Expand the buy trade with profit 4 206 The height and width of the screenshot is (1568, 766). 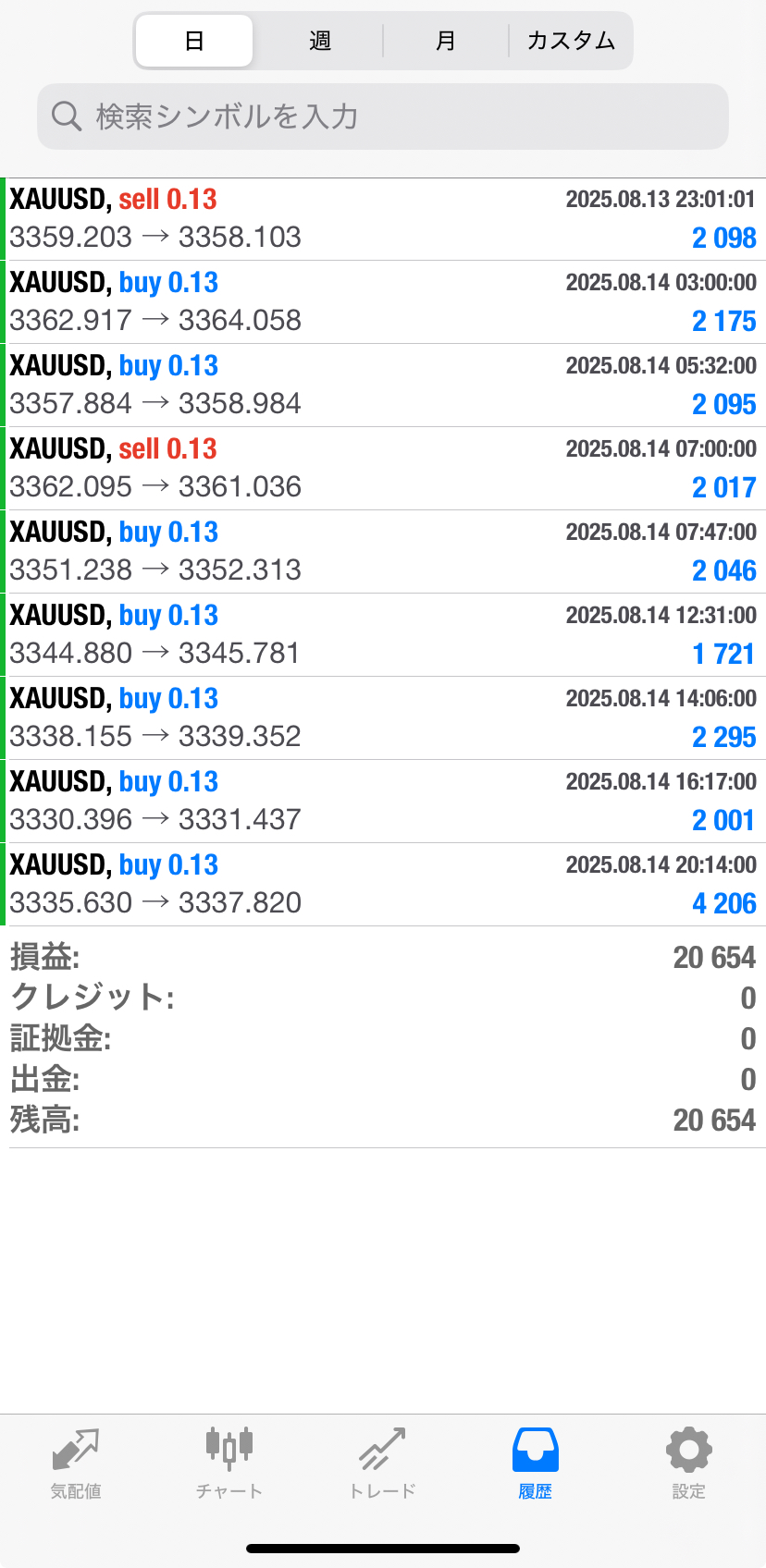click(383, 885)
